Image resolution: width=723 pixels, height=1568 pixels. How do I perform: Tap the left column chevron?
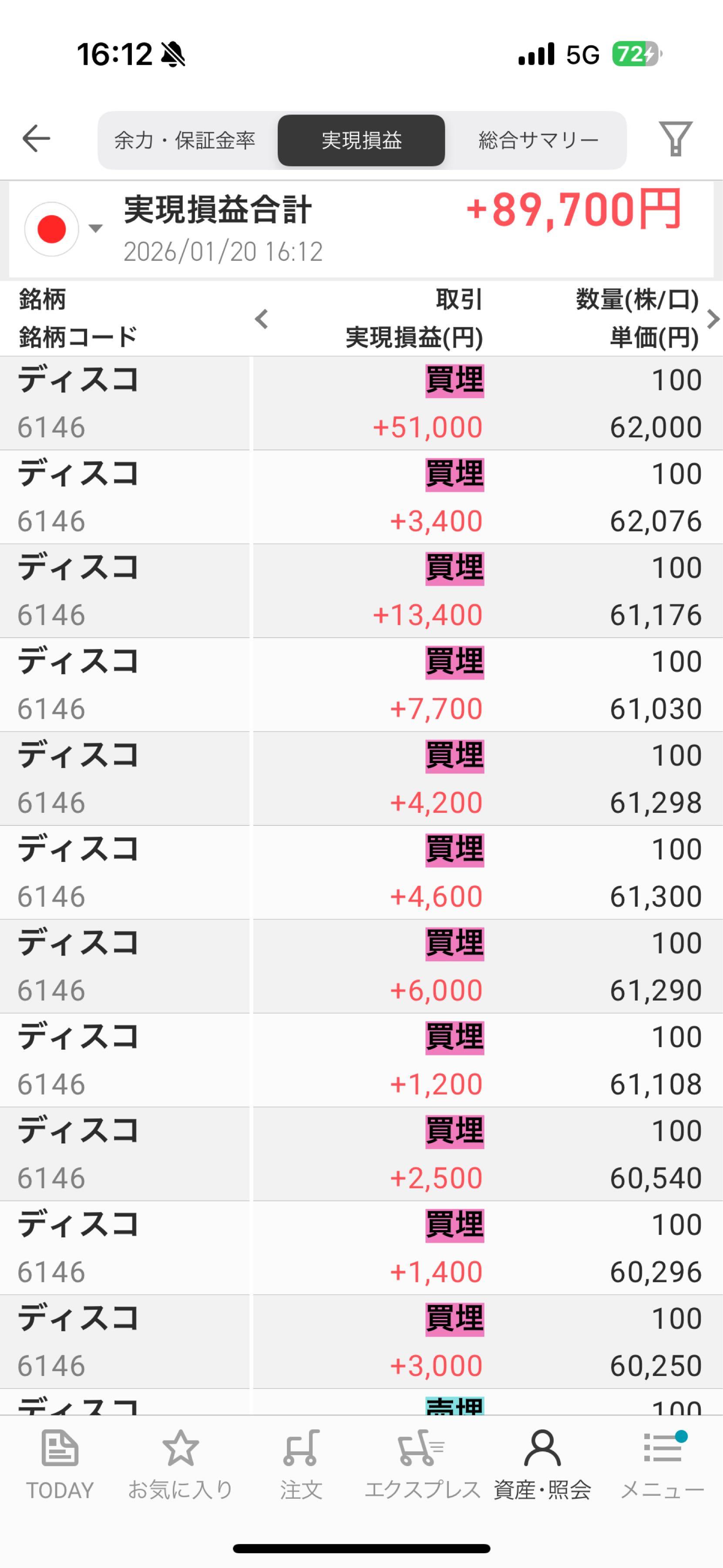coord(262,319)
